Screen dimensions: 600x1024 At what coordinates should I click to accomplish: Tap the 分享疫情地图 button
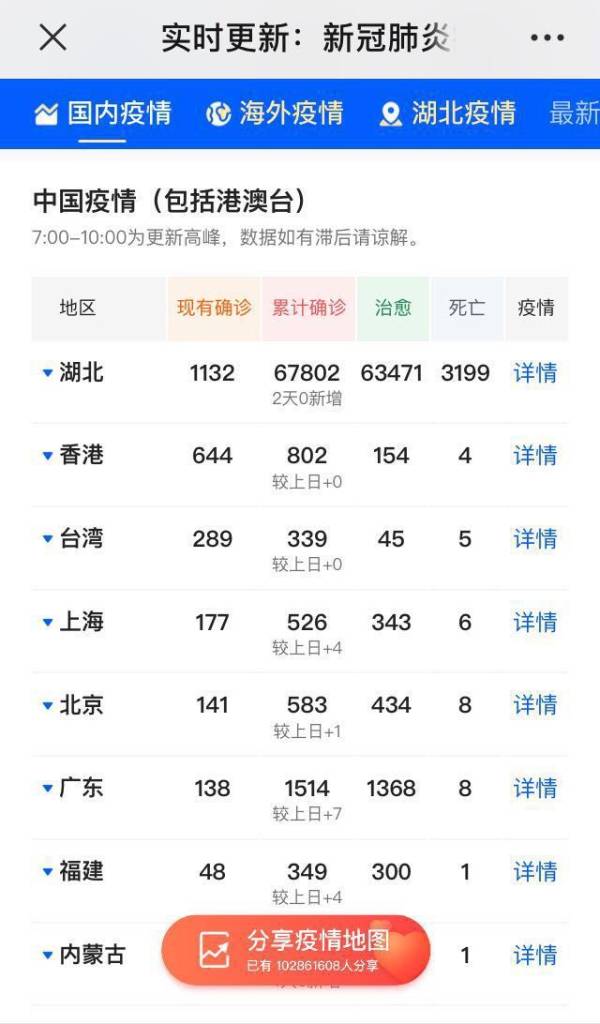click(296, 950)
